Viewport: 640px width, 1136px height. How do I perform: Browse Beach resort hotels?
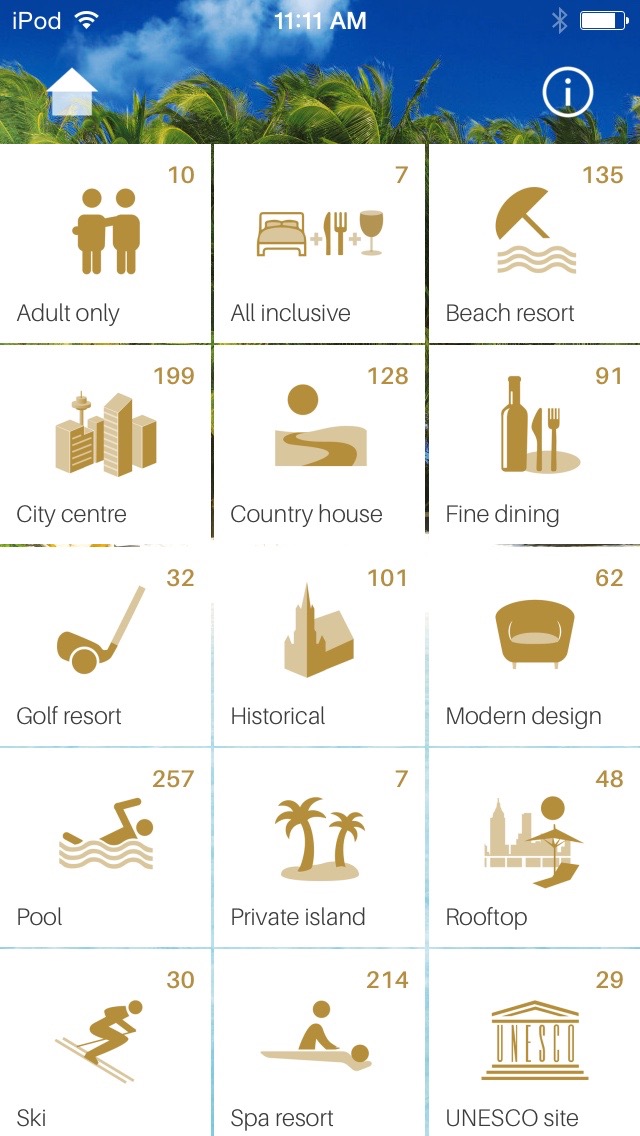[535, 243]
